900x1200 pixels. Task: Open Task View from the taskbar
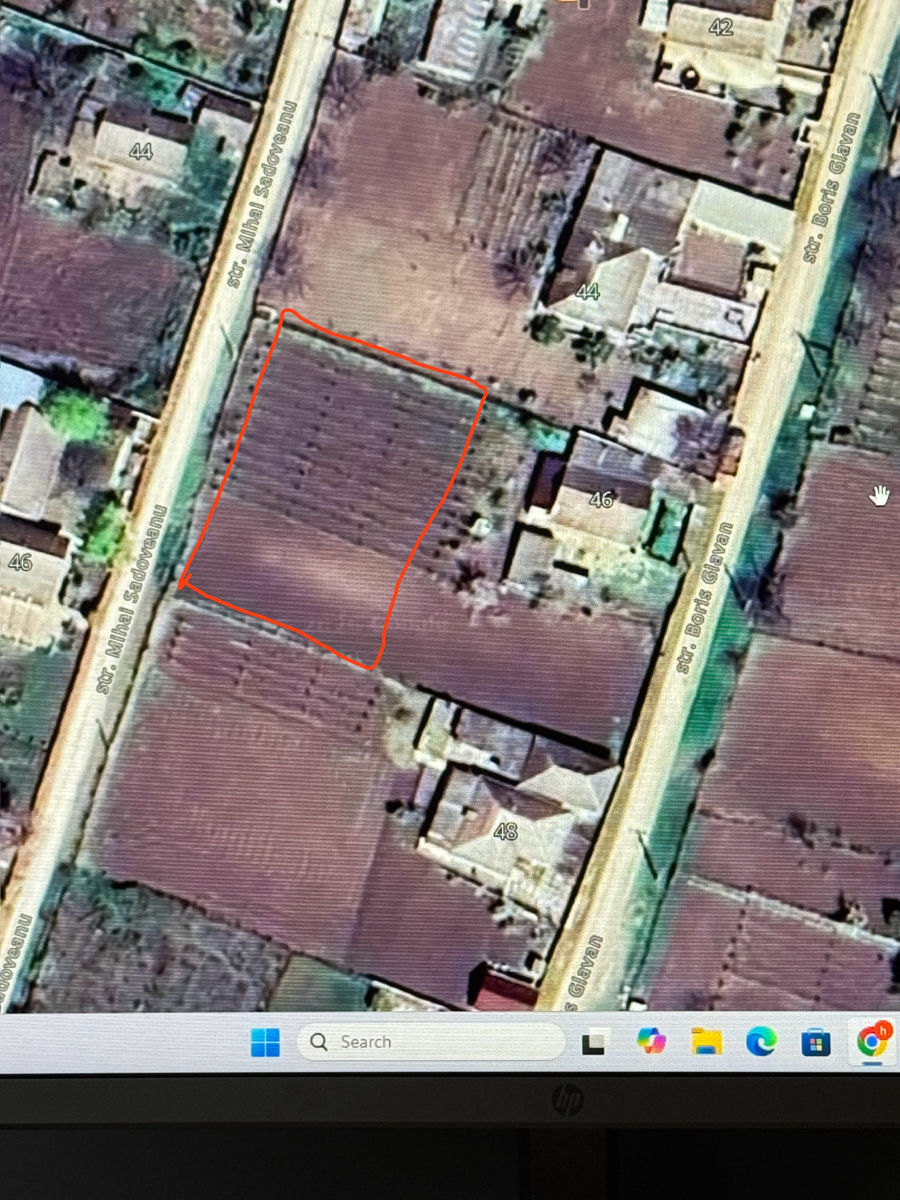click(x=594, y=1042)
